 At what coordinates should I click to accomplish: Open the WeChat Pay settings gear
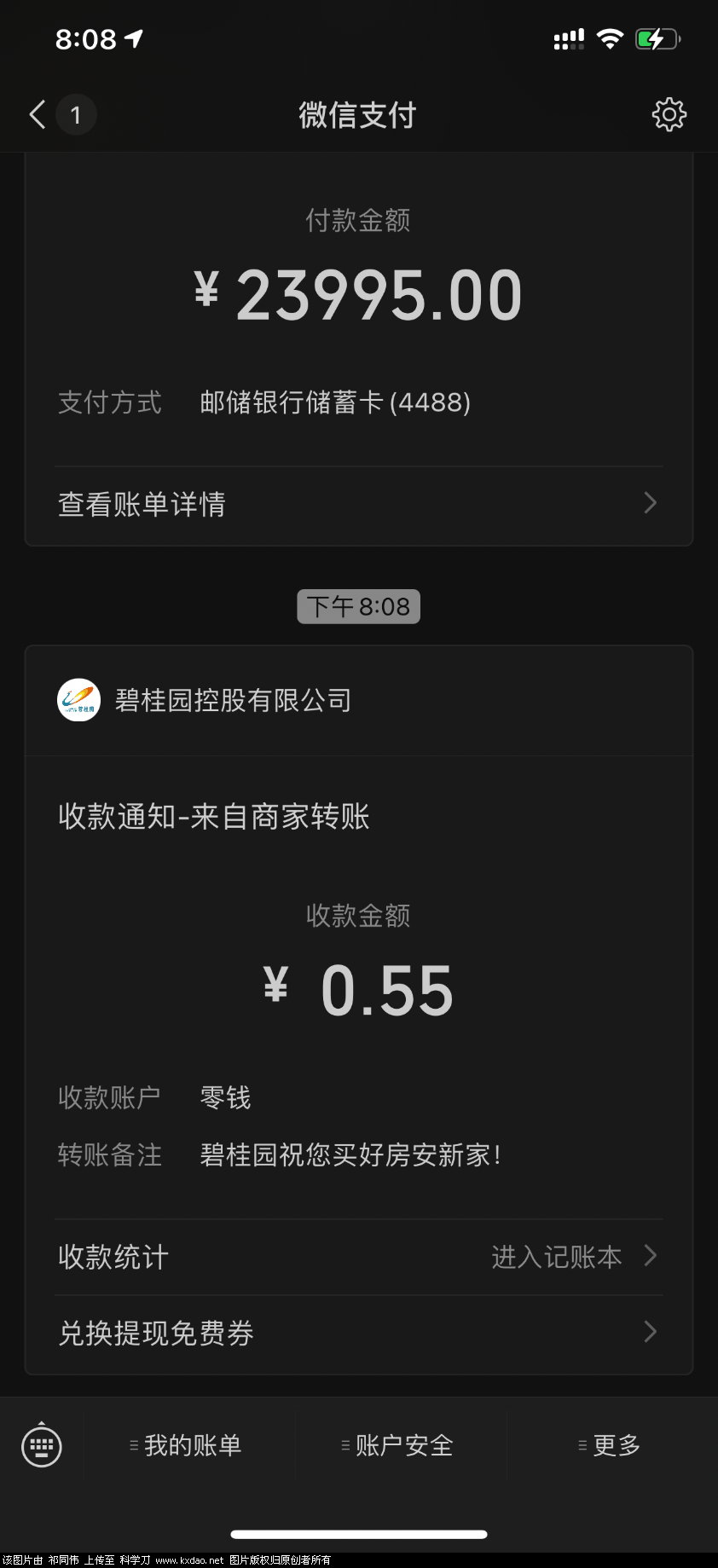coord(669,114)
